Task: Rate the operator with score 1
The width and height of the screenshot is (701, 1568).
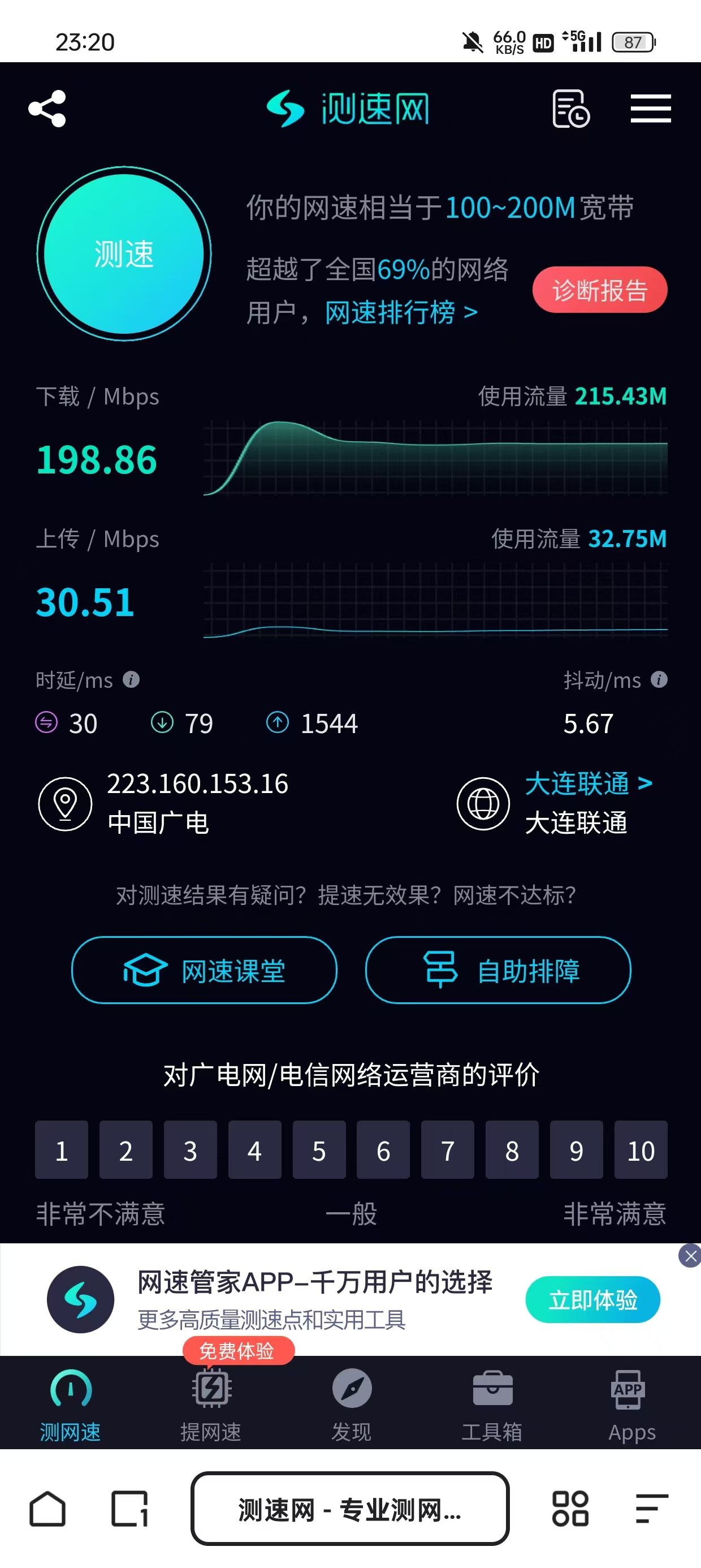Action: click(x=62, y=1150)
